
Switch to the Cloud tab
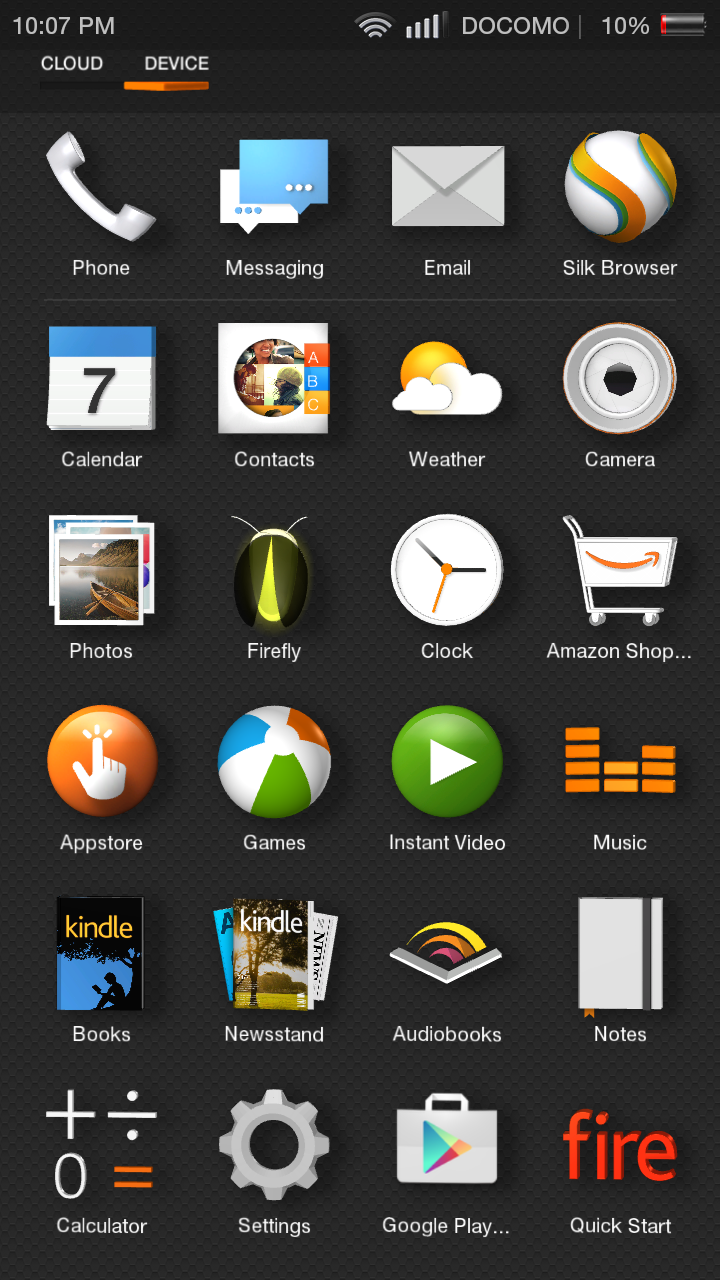click(x=72, y=64)
